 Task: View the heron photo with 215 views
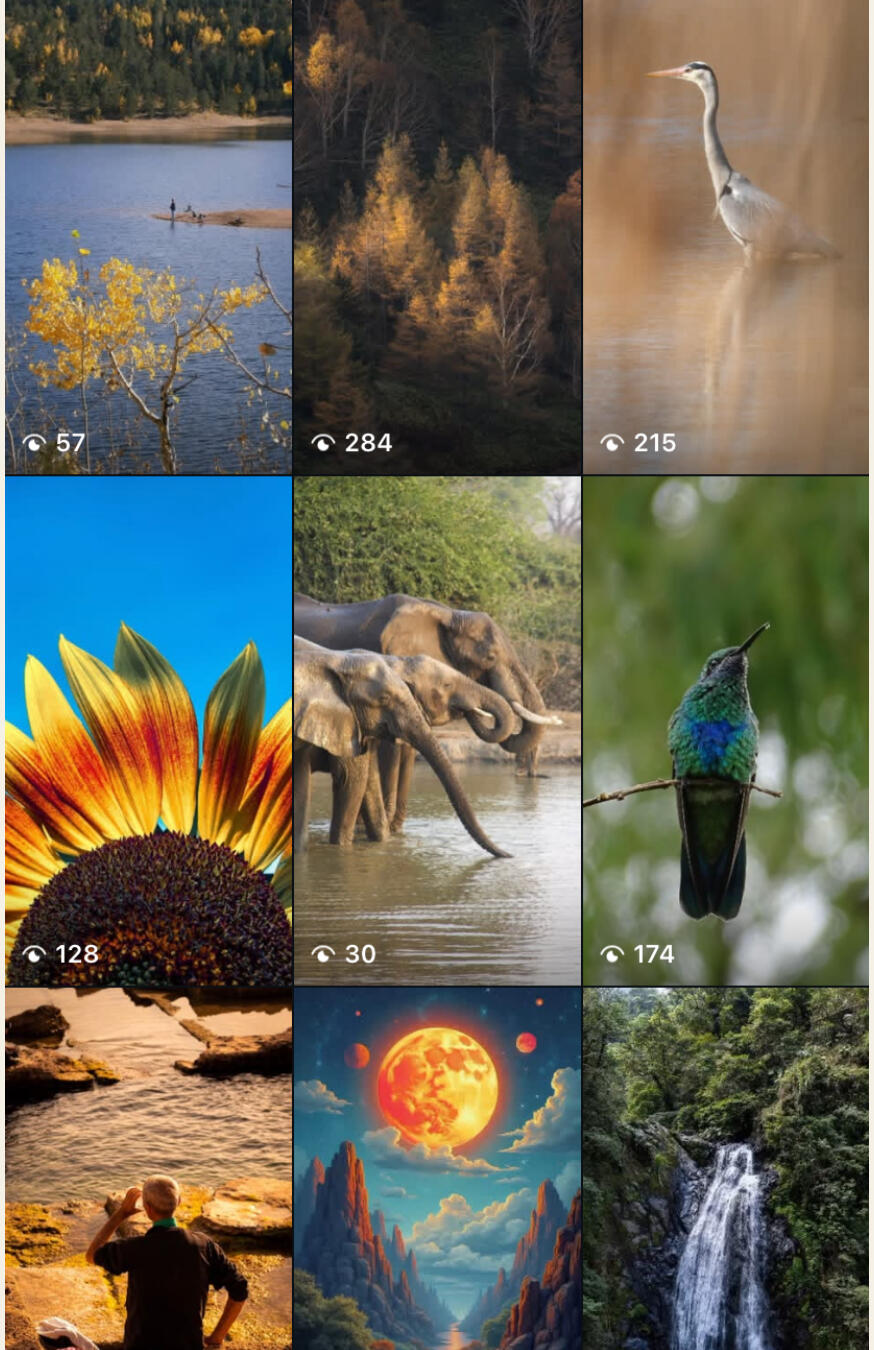tap(726, 236)
